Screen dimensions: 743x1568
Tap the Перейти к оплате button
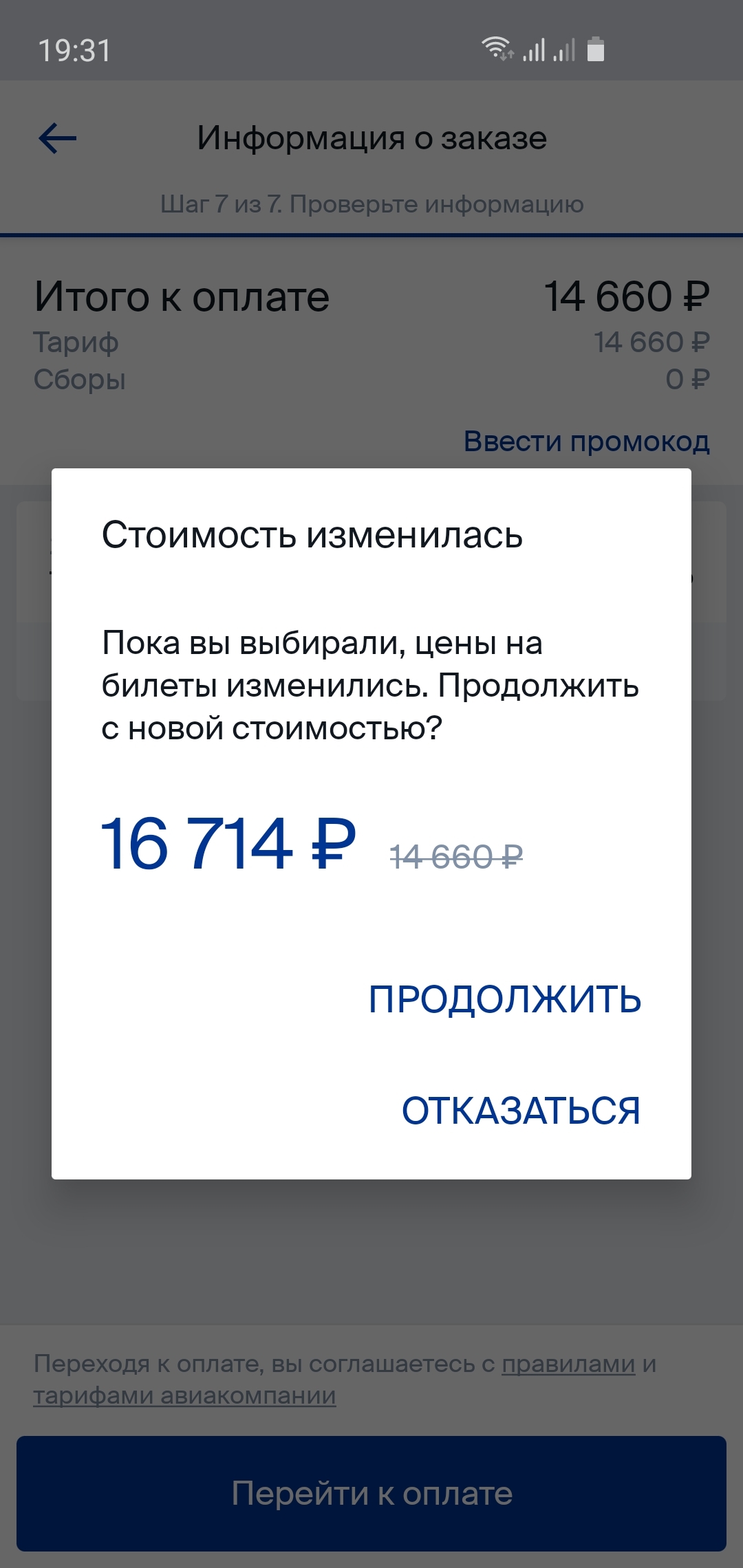click(371, 1494)
